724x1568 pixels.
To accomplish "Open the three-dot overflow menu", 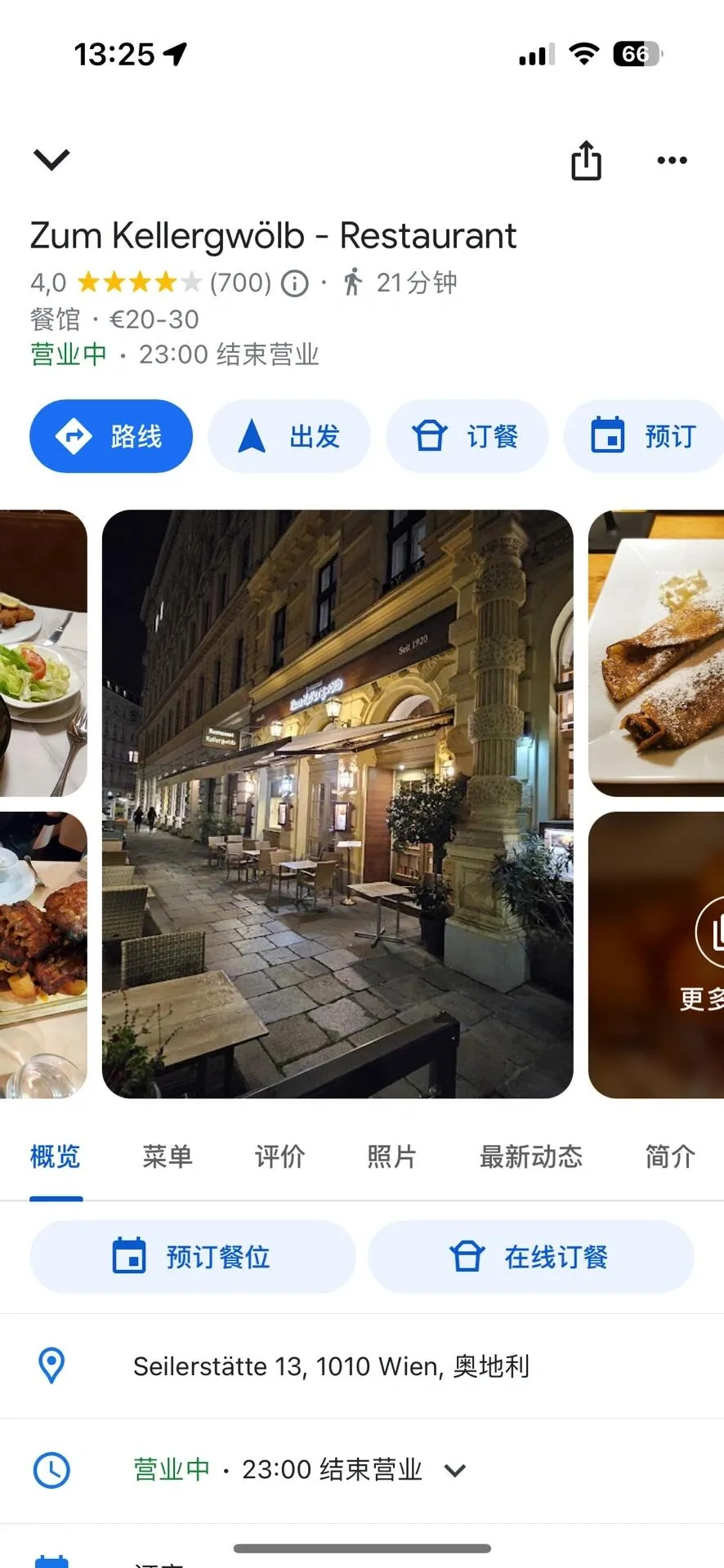I will pos(672,160).
